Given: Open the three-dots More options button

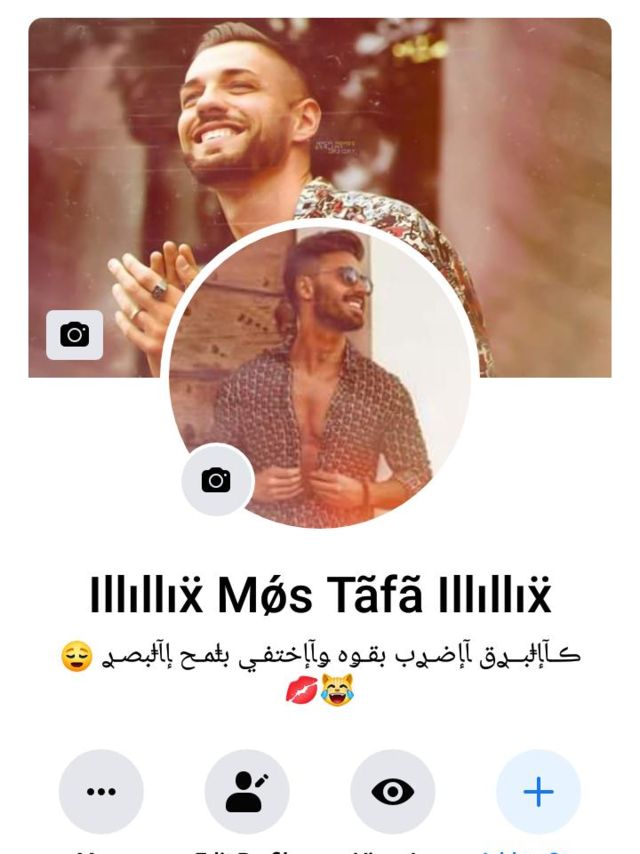Looking at the screenshot, I should click(x=101, y=792).
